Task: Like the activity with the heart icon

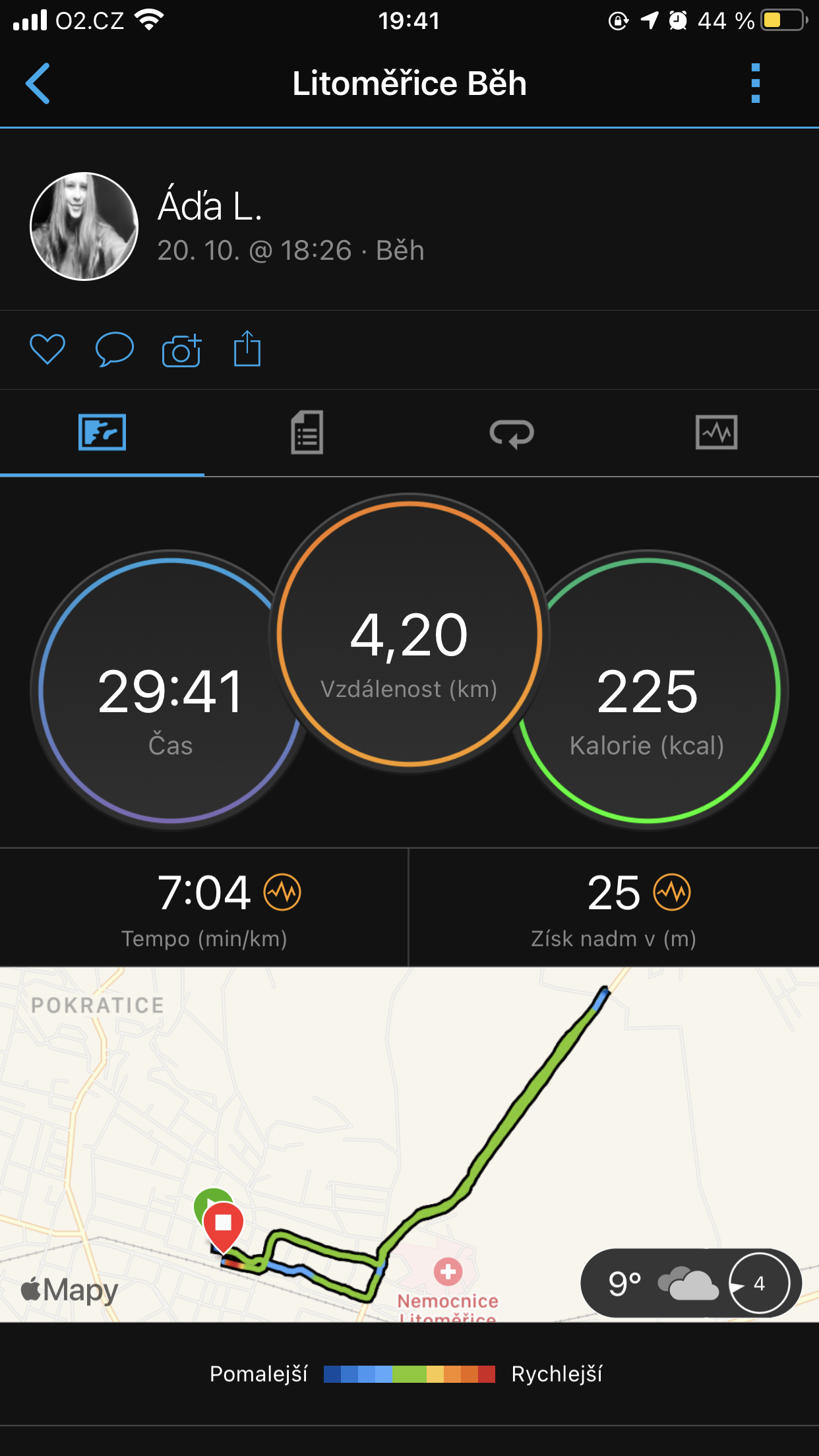Action: point(47,349)
